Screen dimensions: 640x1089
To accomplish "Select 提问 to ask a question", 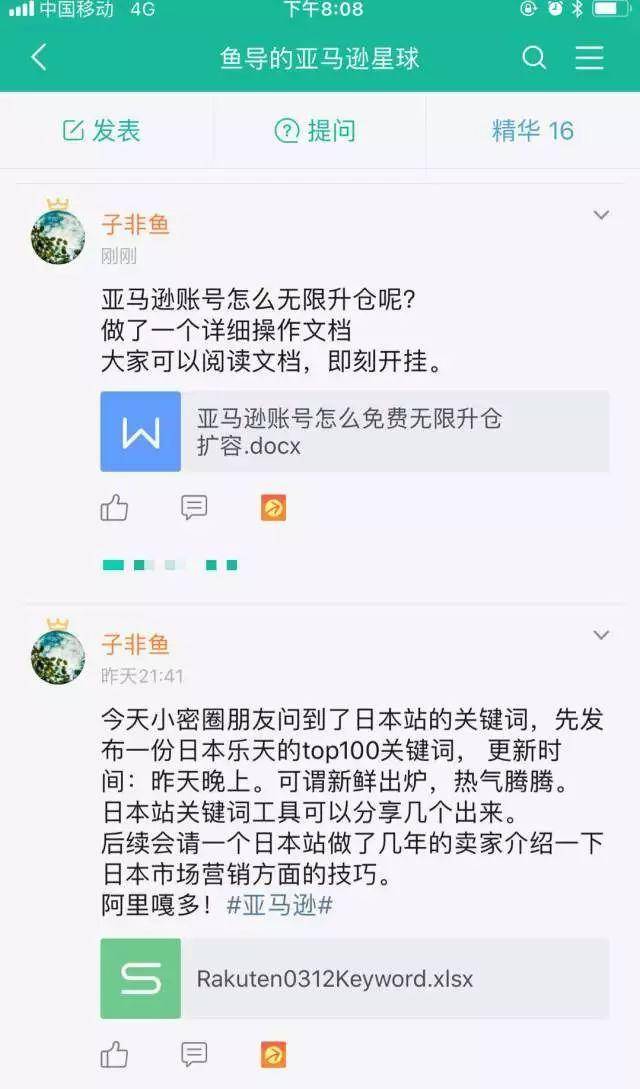I will 317,130.
